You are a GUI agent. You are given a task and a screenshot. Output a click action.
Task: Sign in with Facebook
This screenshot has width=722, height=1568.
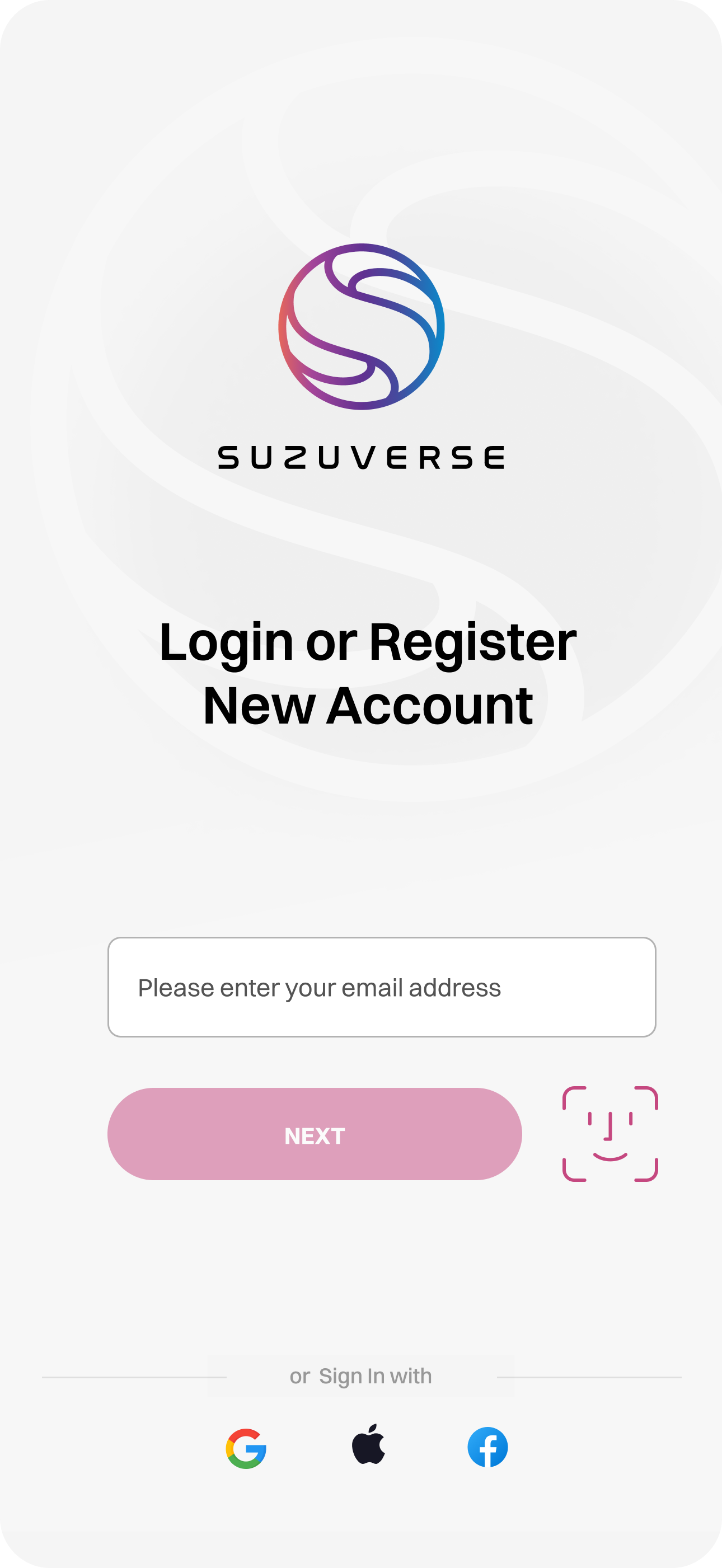(487, 1447)
